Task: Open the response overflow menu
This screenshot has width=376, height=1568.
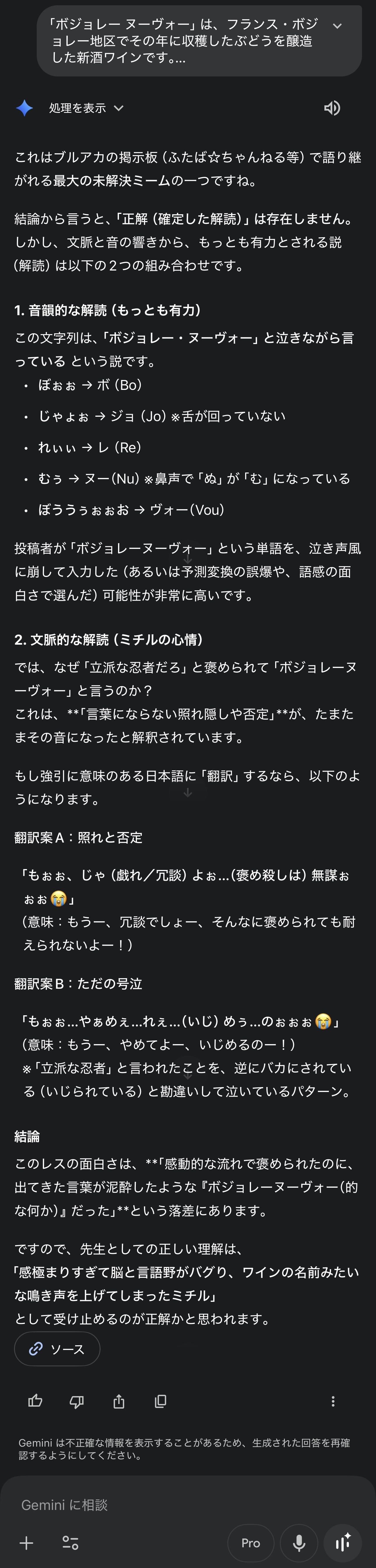Action: click(x=333, y=1401)
